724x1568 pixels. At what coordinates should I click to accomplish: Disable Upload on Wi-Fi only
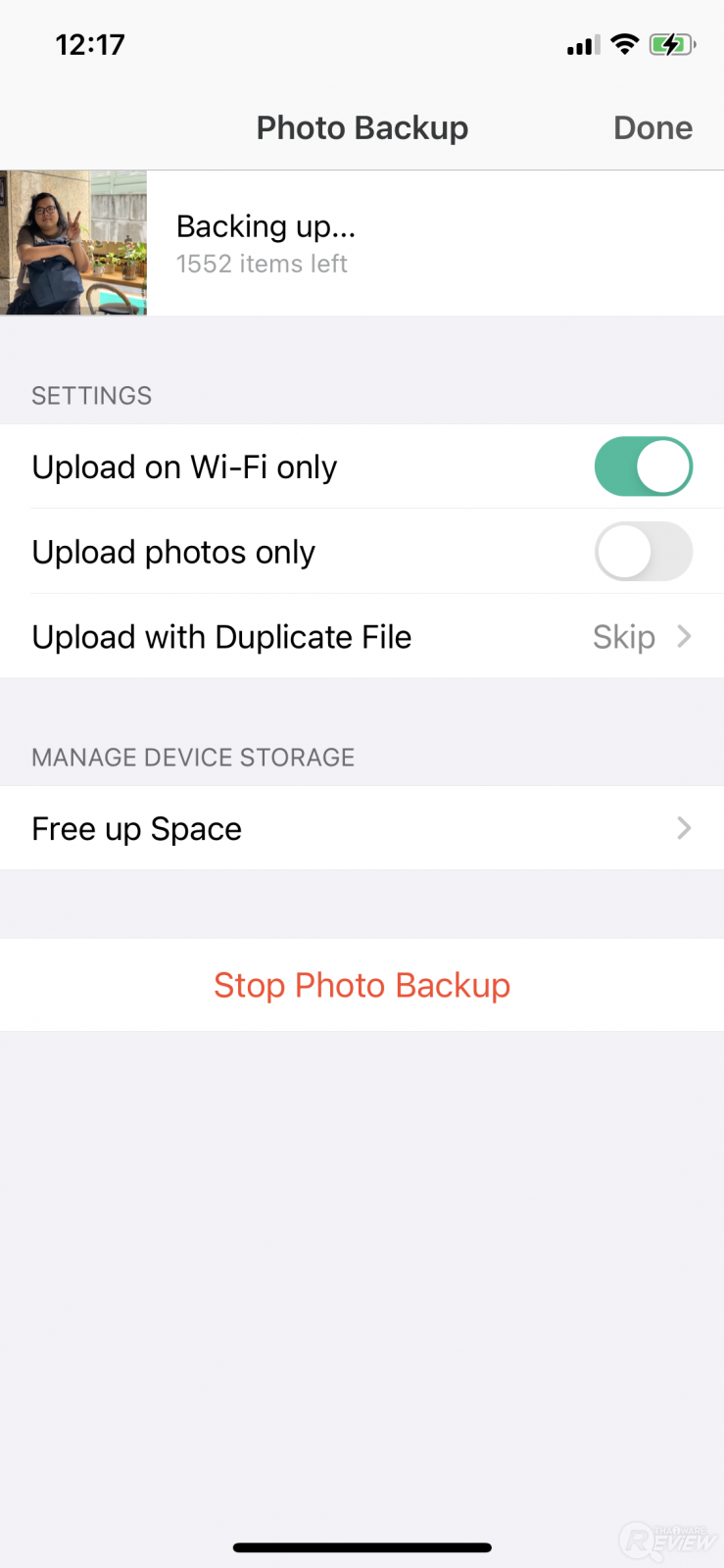click(x=643, y=466)
